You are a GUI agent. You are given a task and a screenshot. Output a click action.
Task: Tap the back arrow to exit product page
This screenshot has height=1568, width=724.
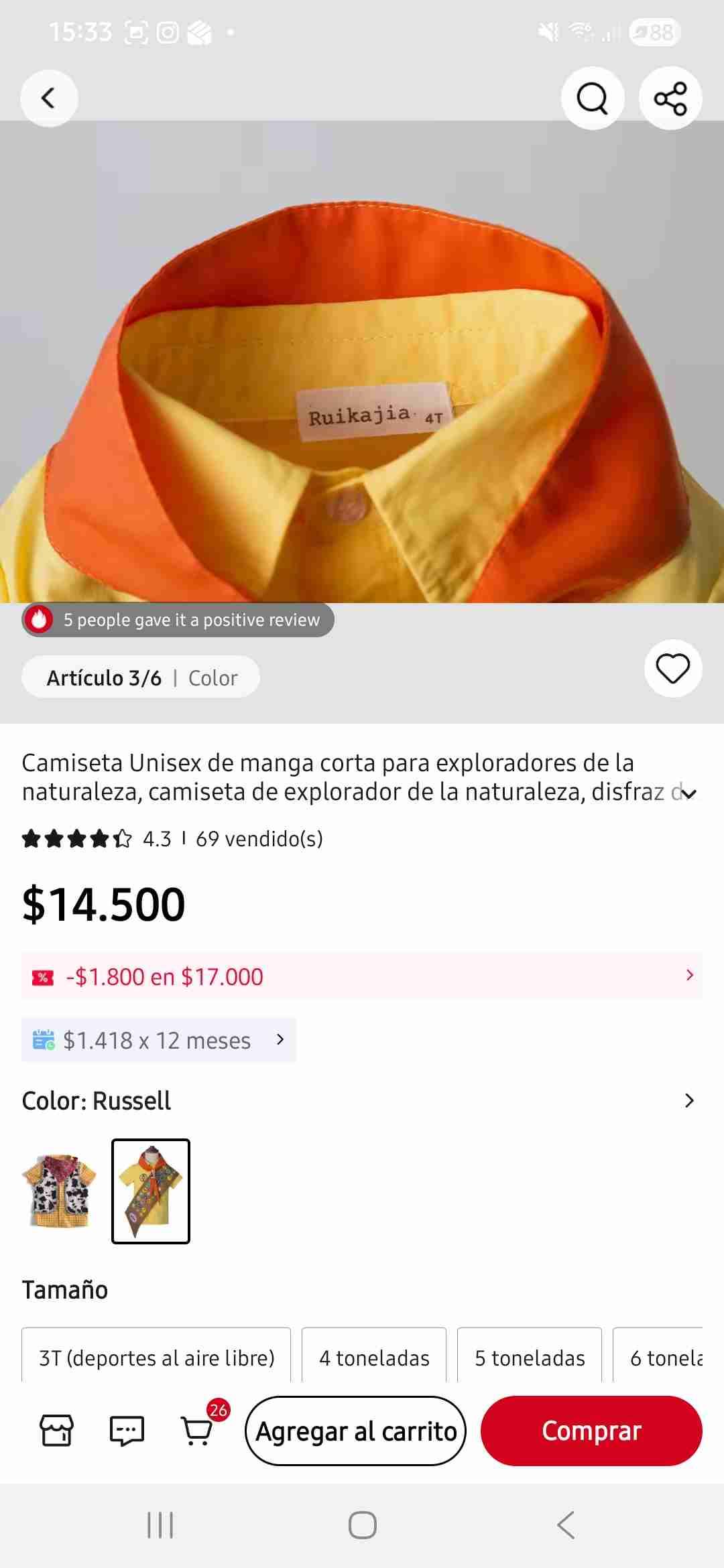(49, 98)
